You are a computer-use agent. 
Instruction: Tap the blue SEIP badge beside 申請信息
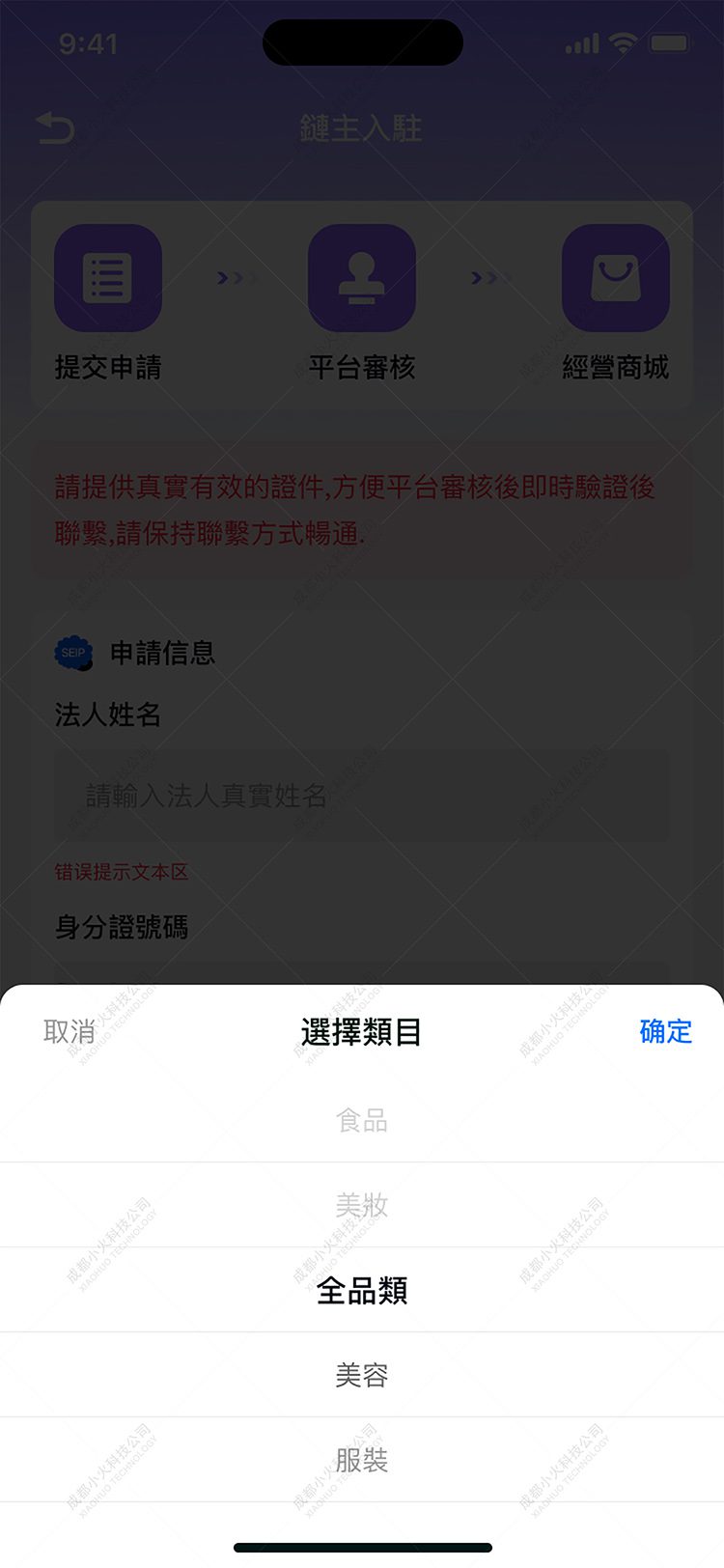click(73, 653)
